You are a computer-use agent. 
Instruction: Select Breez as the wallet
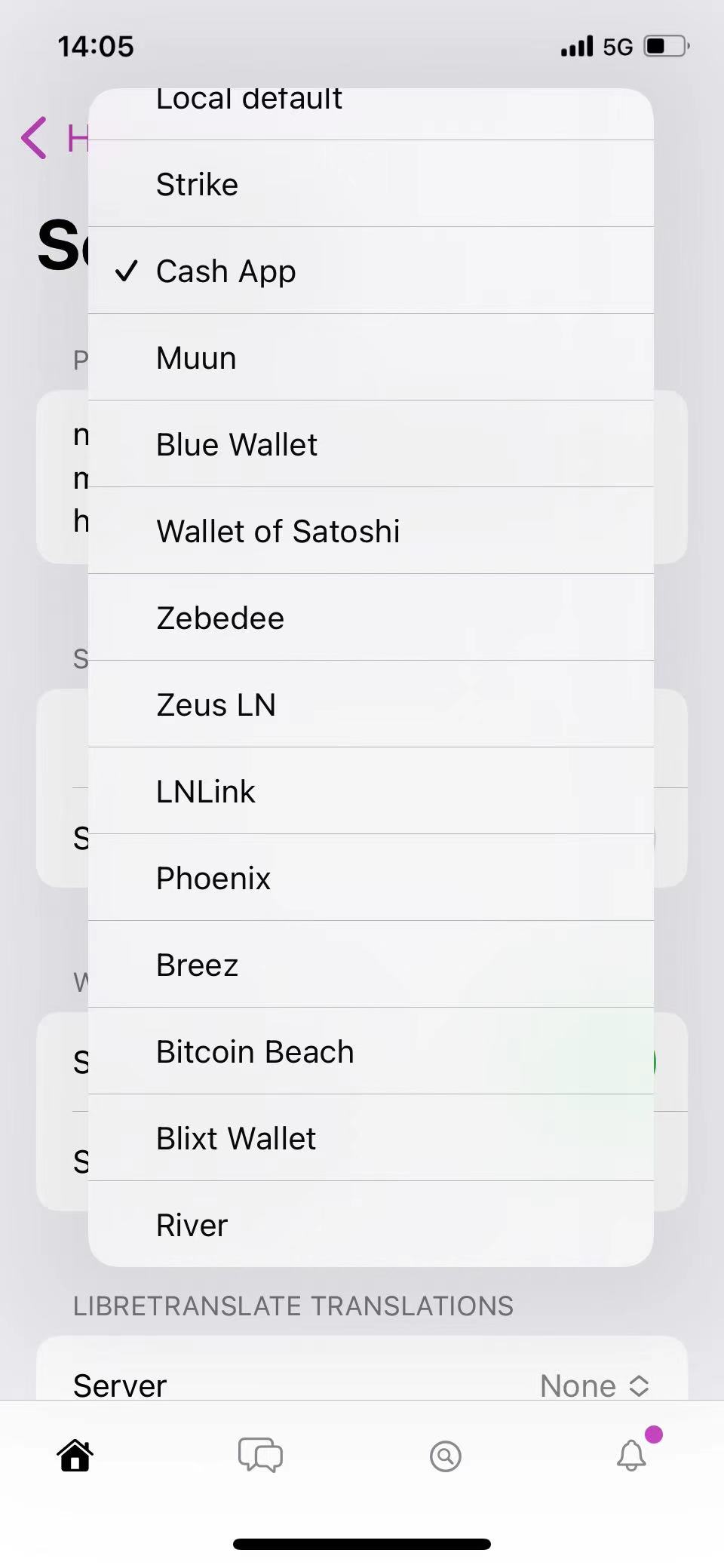tap(370, 965)
